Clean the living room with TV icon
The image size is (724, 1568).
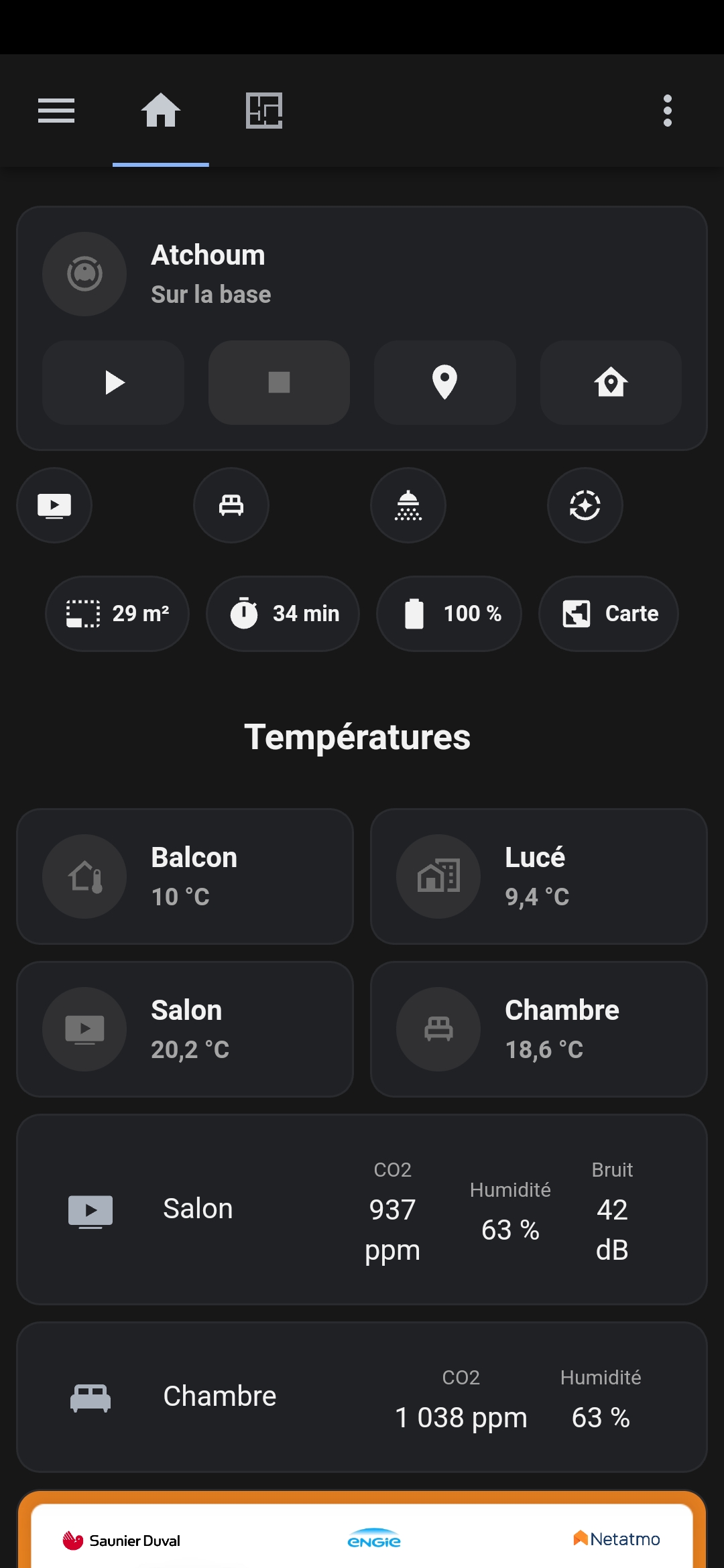54,505
